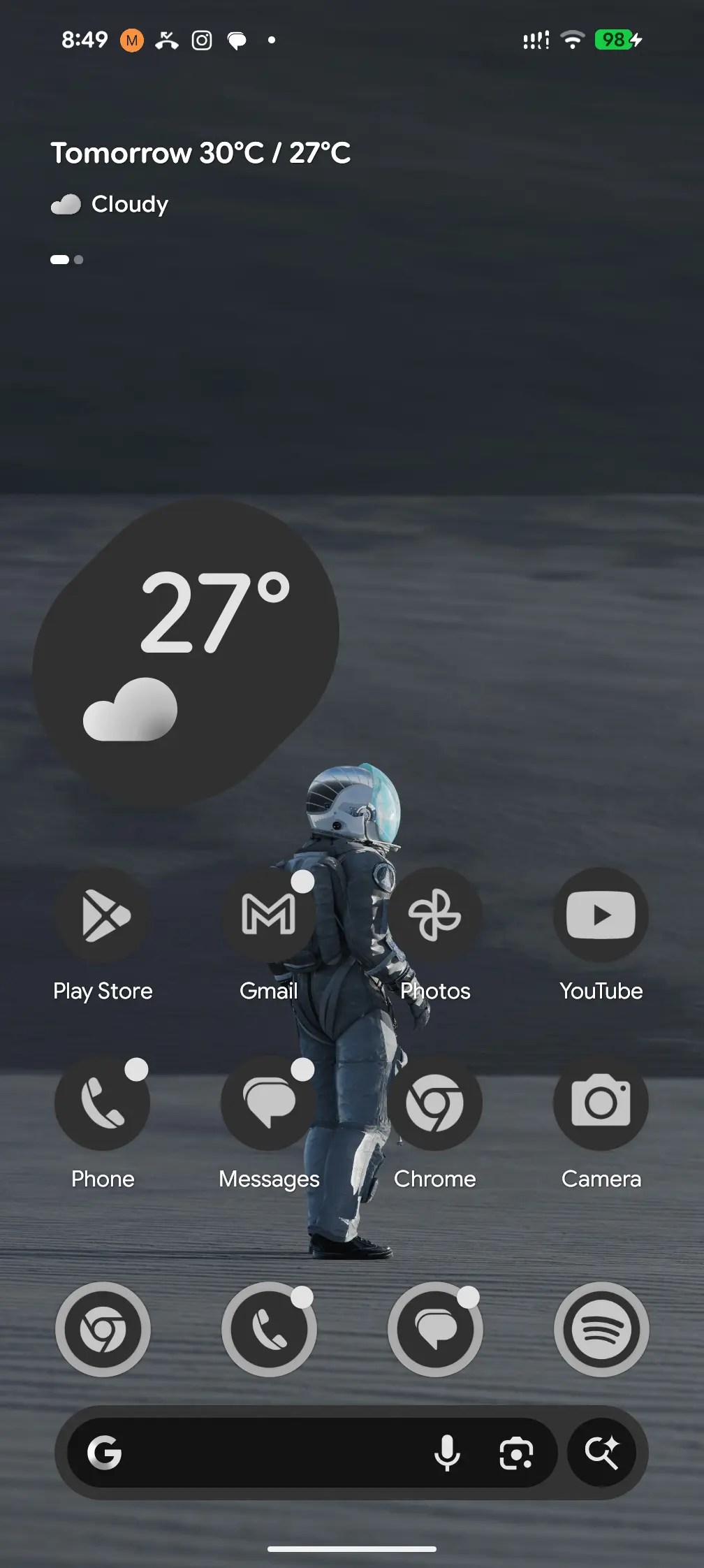Open Google Lens from the search bar
Screen dimensions: 704x1568
(516, 1453)
